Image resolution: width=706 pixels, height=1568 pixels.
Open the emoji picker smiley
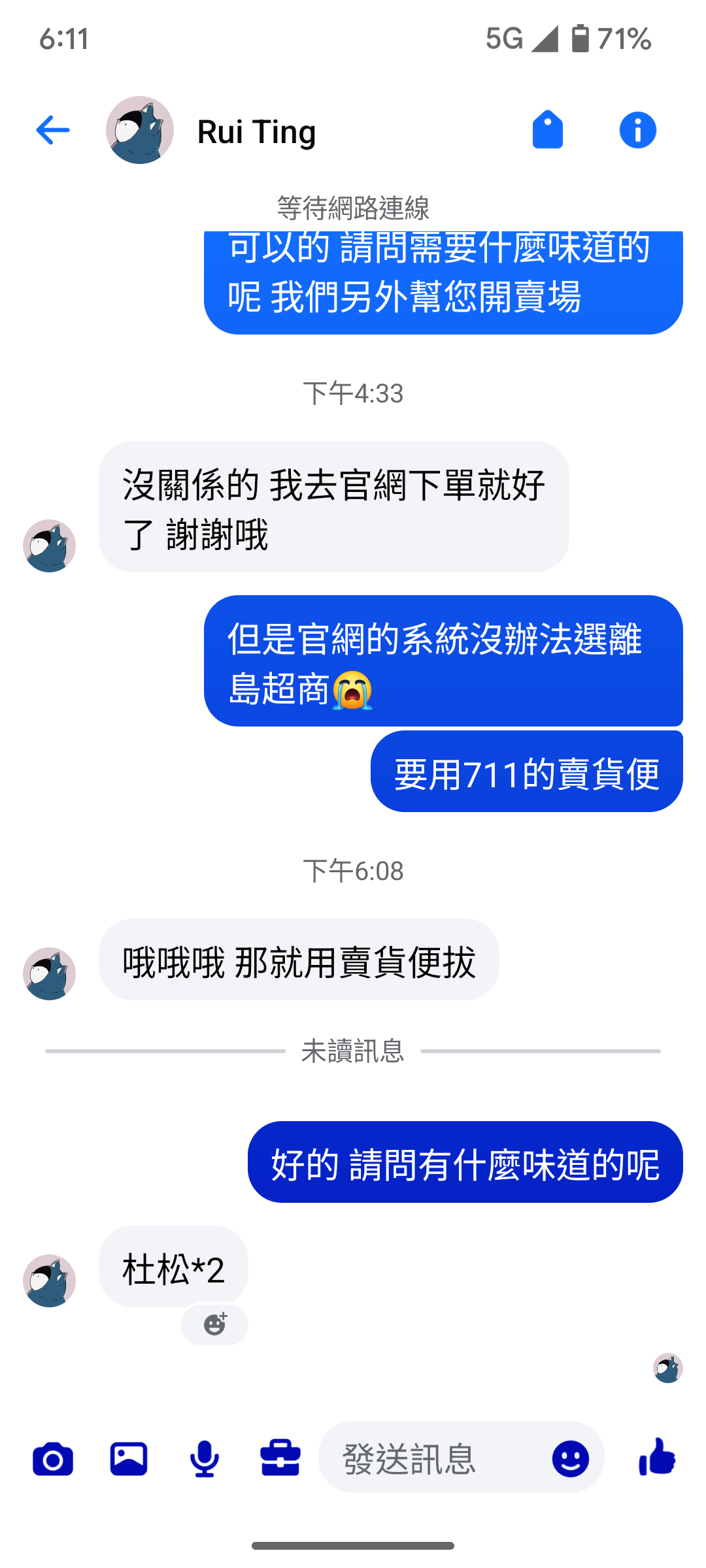(570, 1459)
